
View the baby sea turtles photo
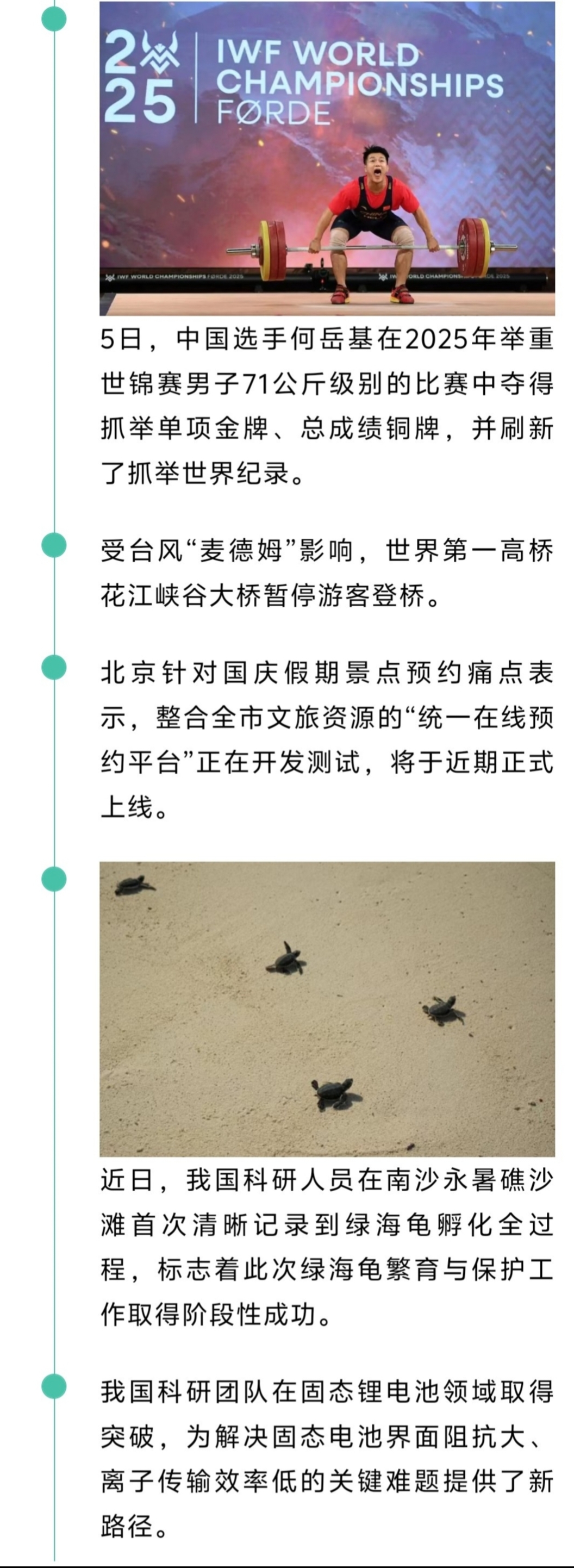coord(327,1009)
